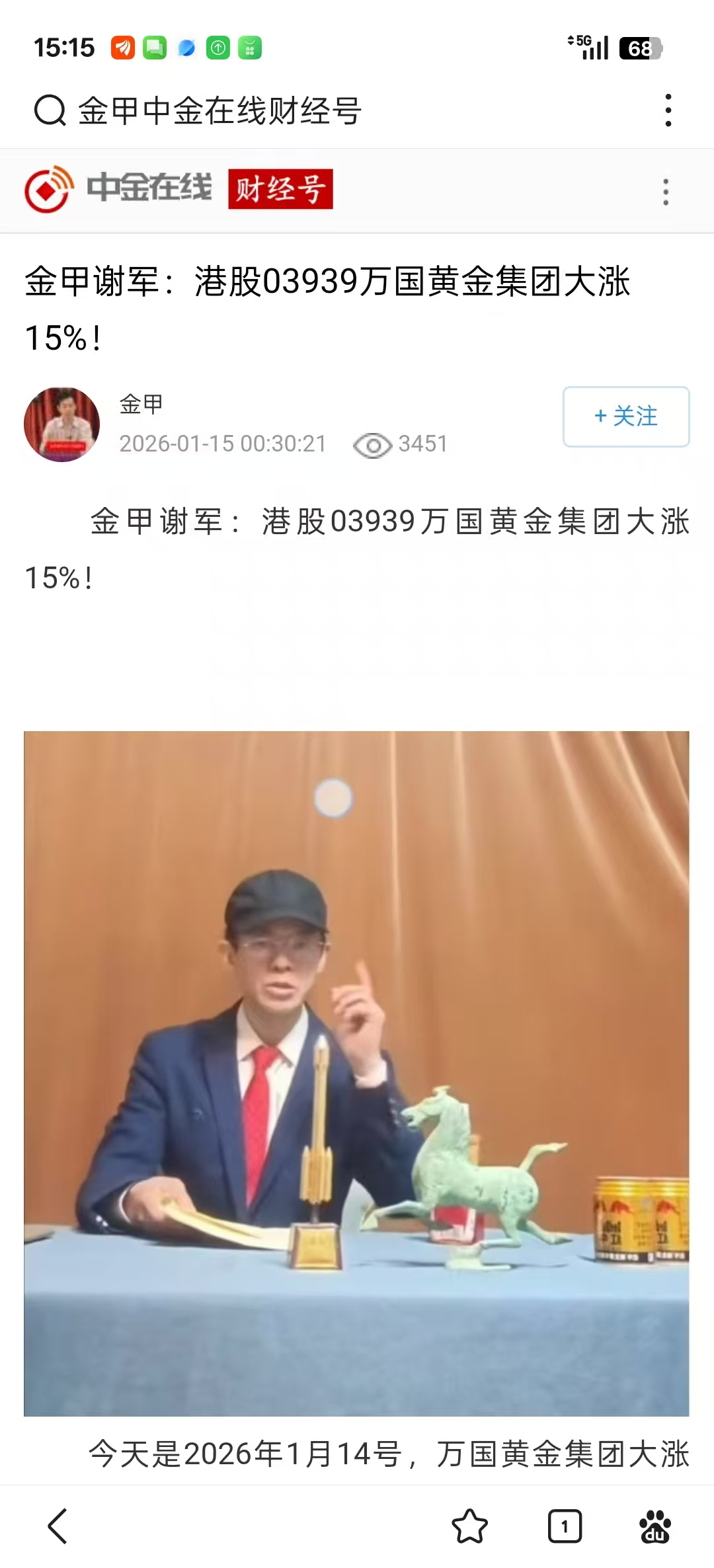Bookmark this page with the star
Viewport: 714px width, 1568px height.
(469, 1526)
